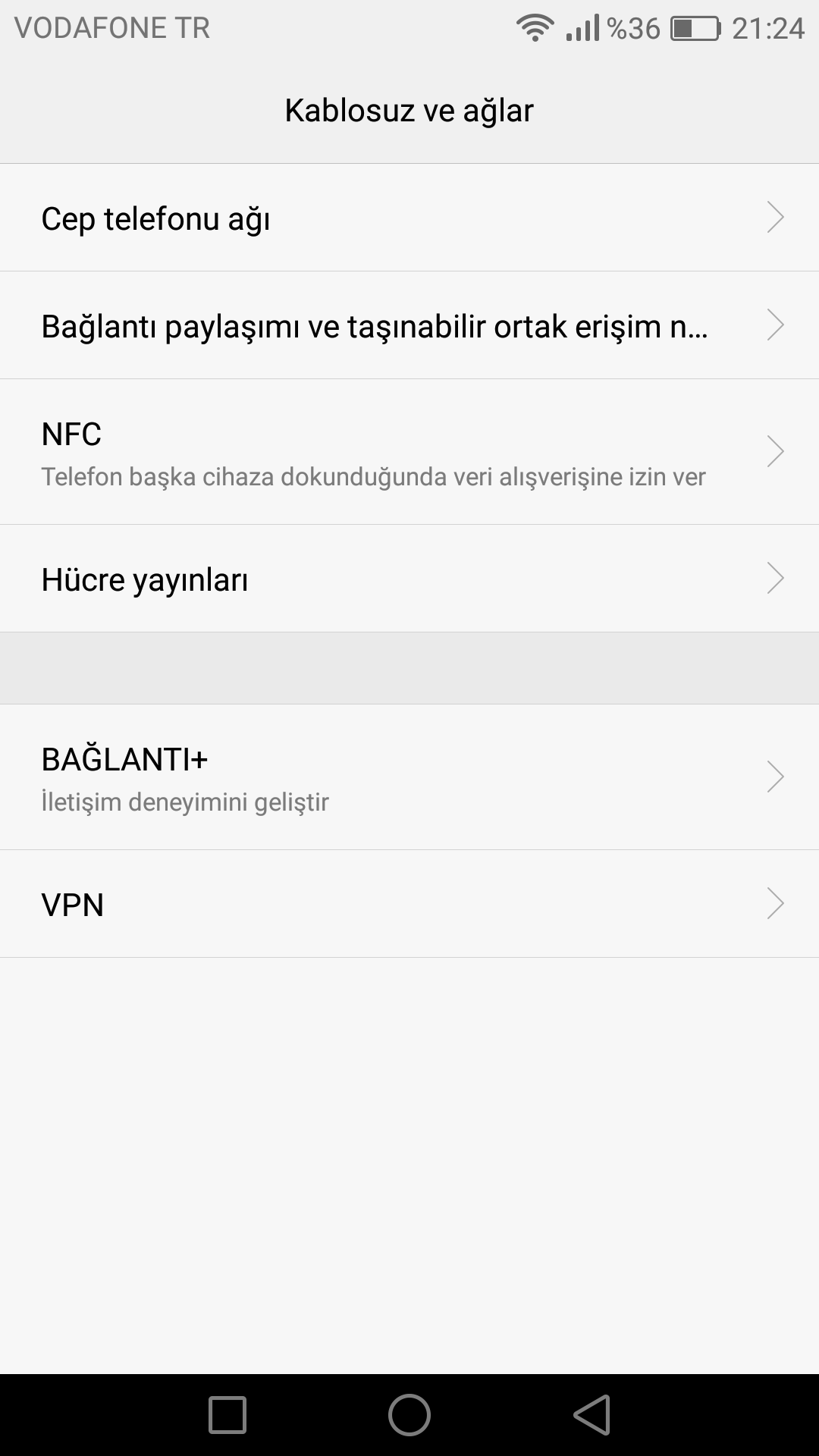Open Hücre yayınları
This screenshot has width=819, height=1456.
[409, 579]
